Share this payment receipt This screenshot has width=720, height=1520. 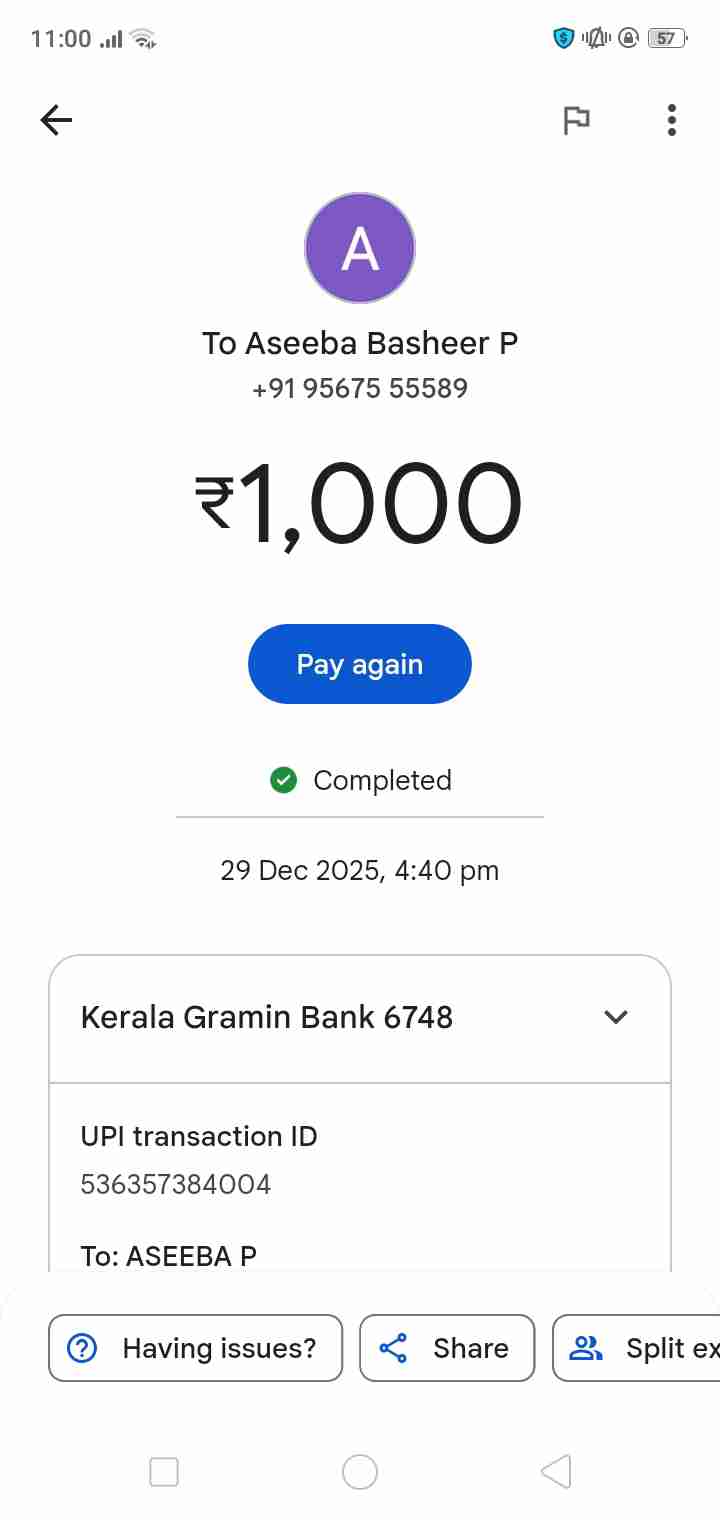(x=446, y=1348)
